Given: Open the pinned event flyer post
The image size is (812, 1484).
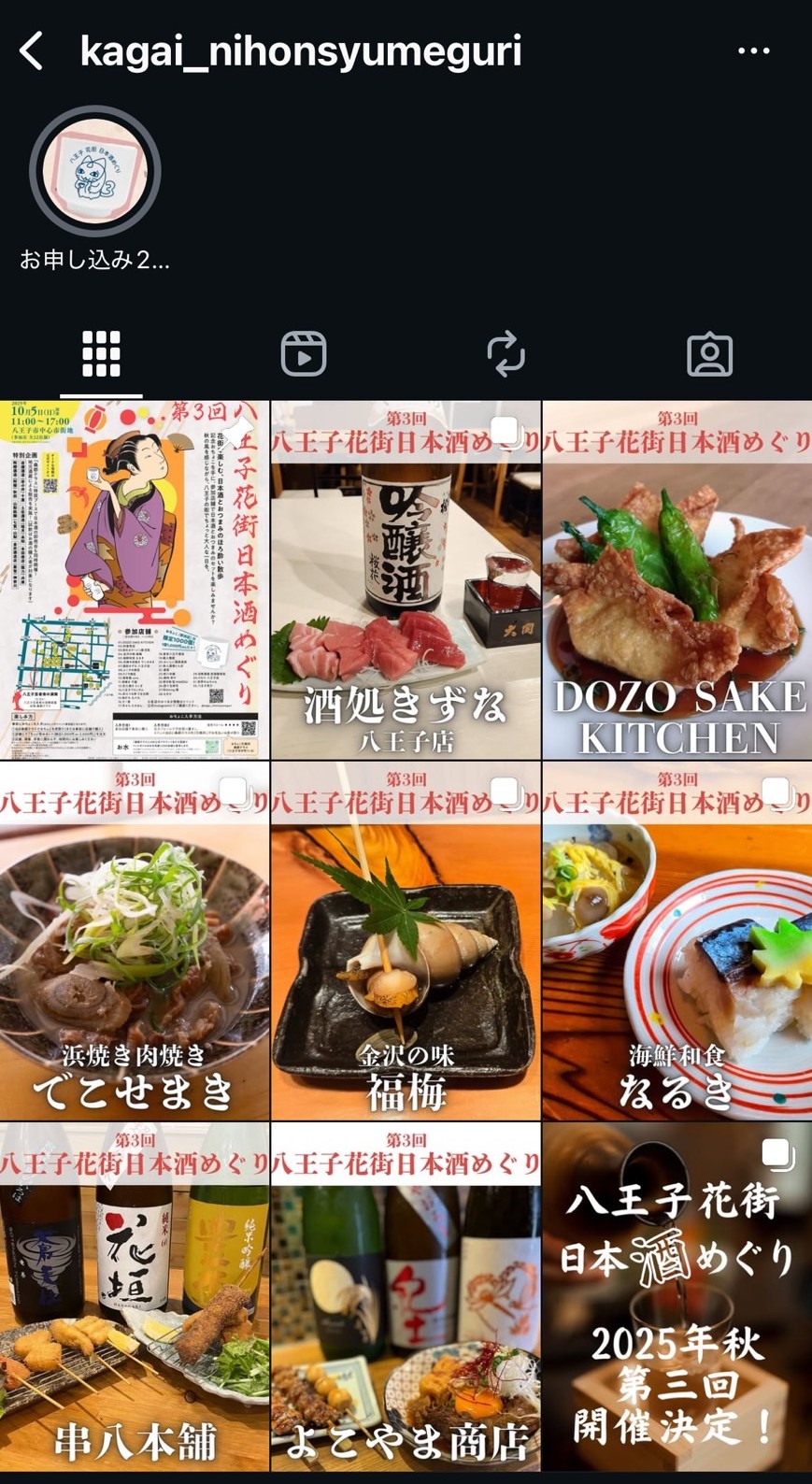Looking at the screenshot, I should click(x=135, y=579).
